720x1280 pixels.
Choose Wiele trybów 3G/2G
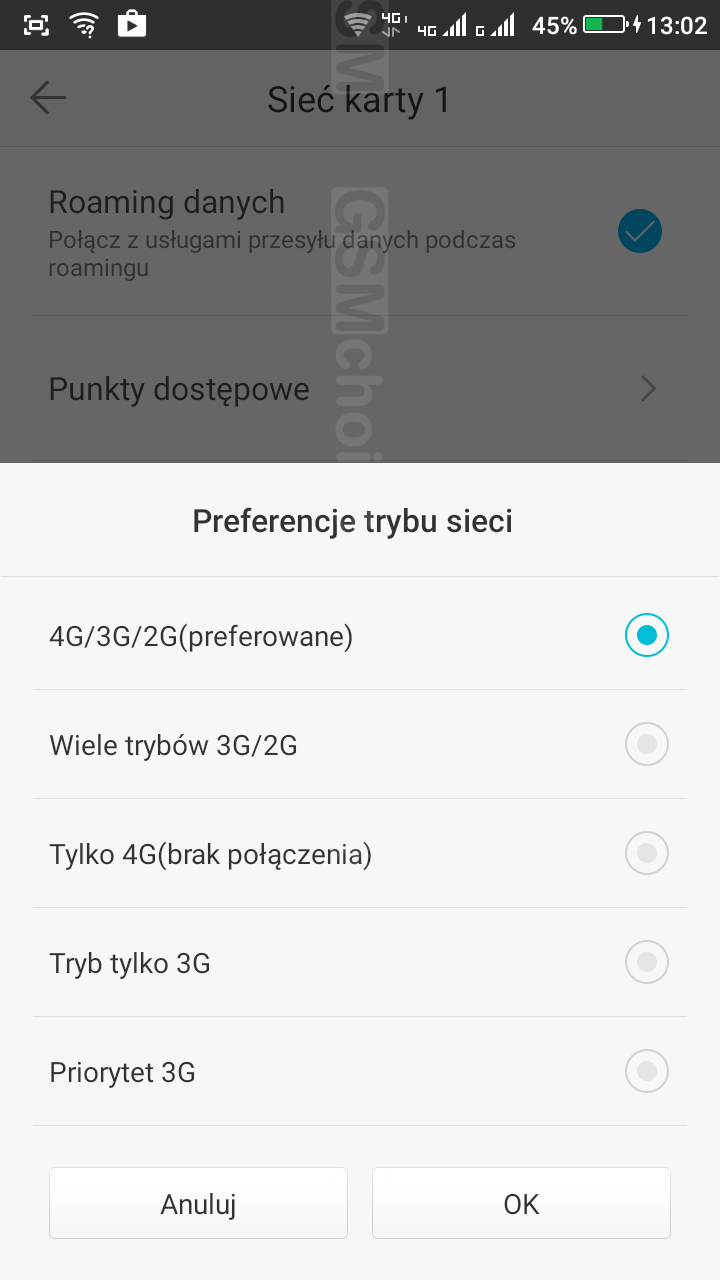pyautogui.click(x=360, y=744)
